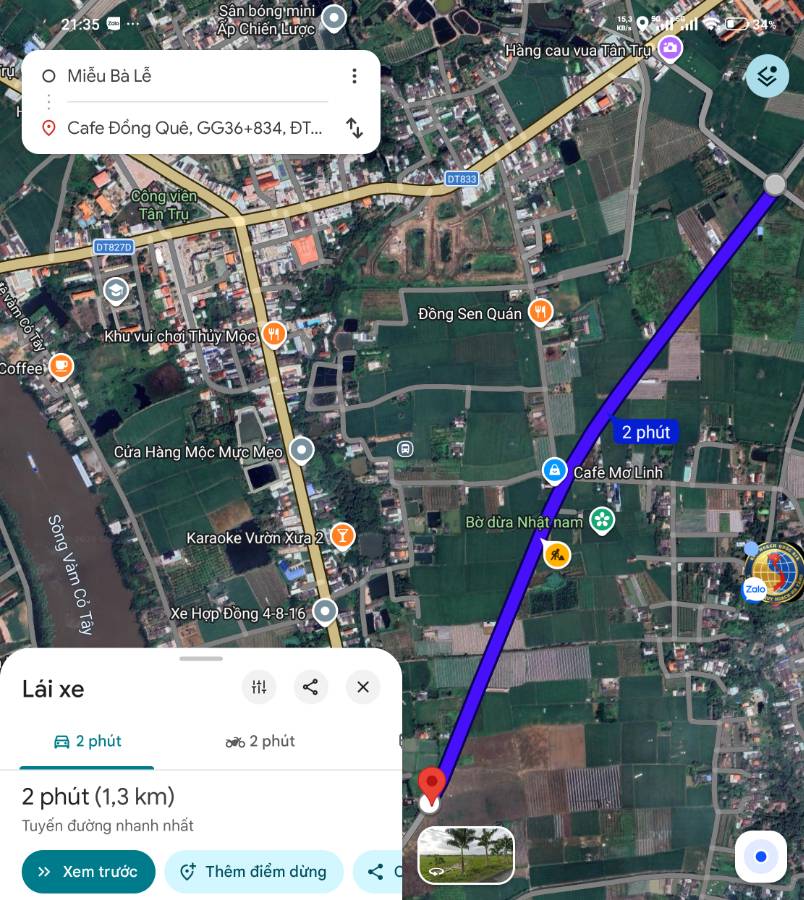Open the Street View thumbnail
Screen dimensions: 804x900
[x=465, y=855]
